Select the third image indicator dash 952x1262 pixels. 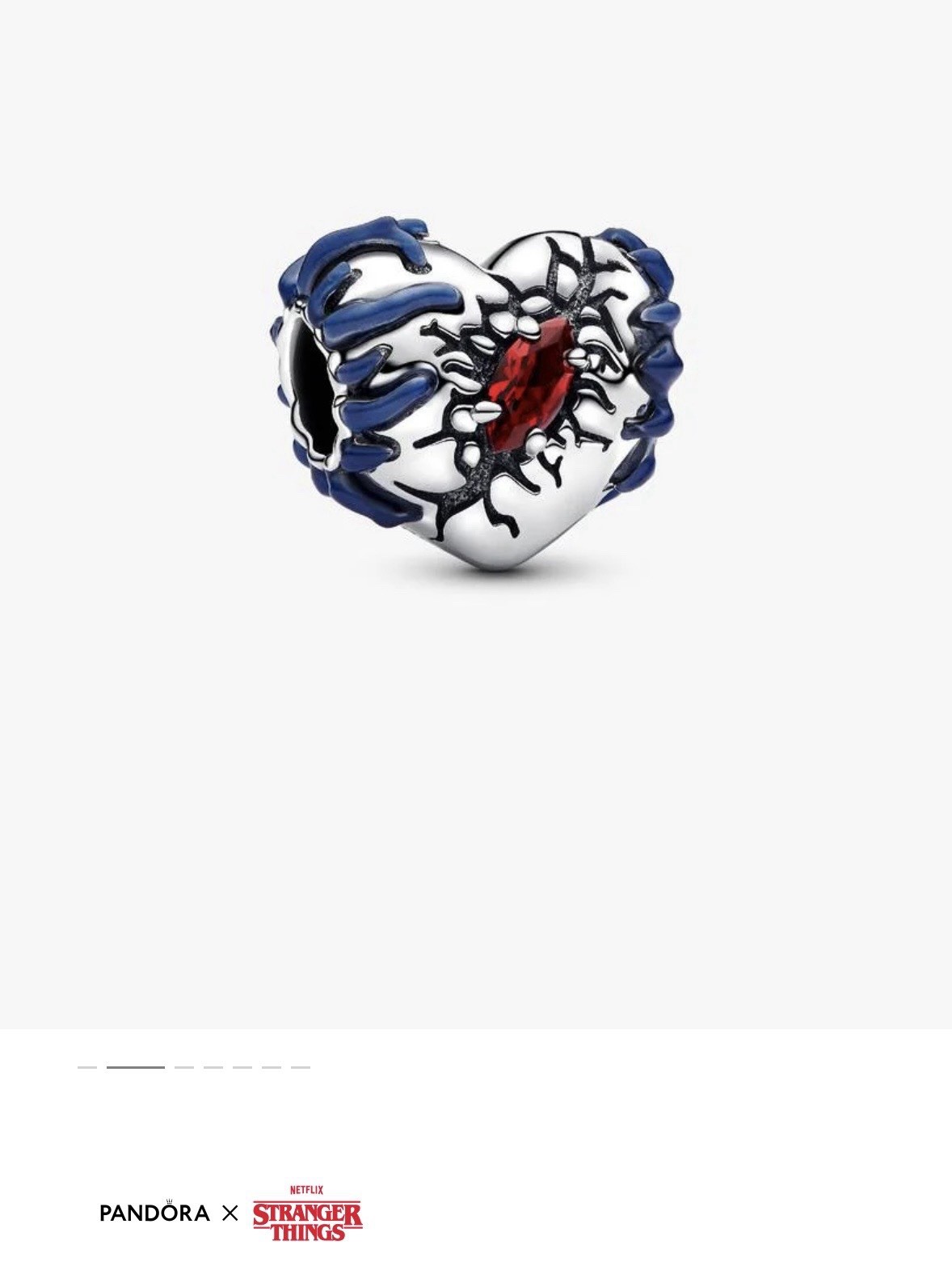pos(184,1067)
